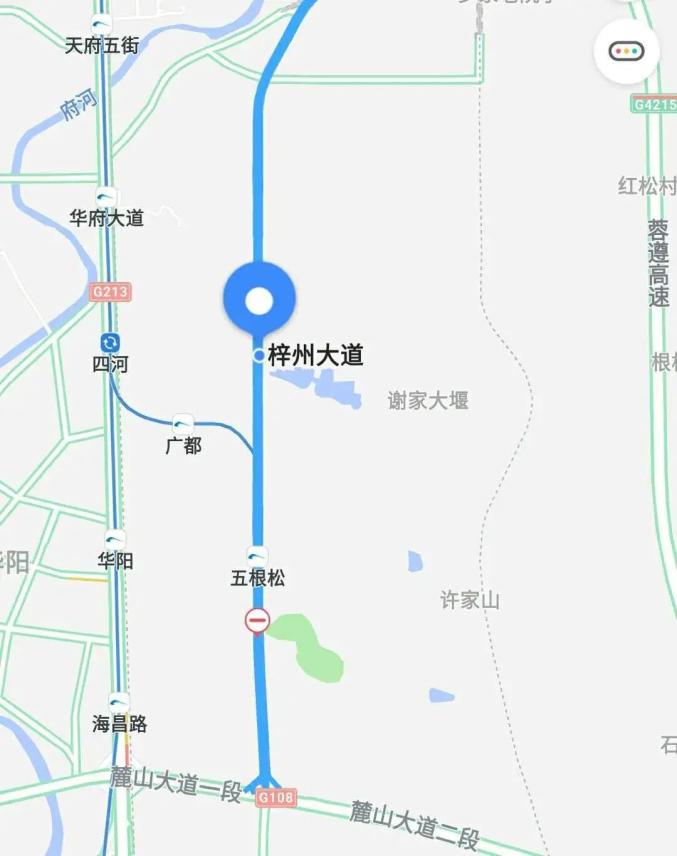This screenshot has height=856, width=677.
Task: Tap the 海昌路 metro station marker
Action: tap(119, 703)
